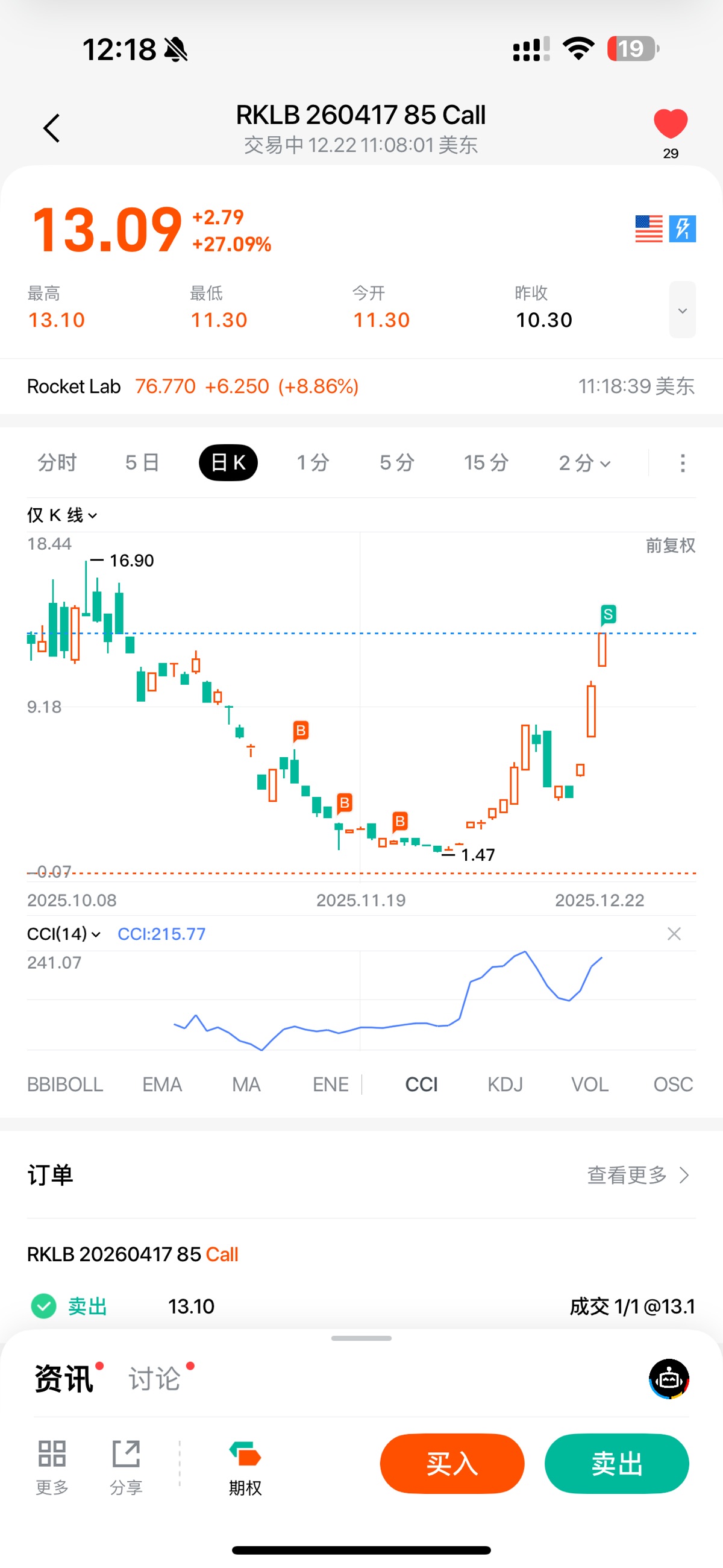Screen dimensions: 723x1568
Task: View more orders via 查看更多
Action: (637, 1175)
